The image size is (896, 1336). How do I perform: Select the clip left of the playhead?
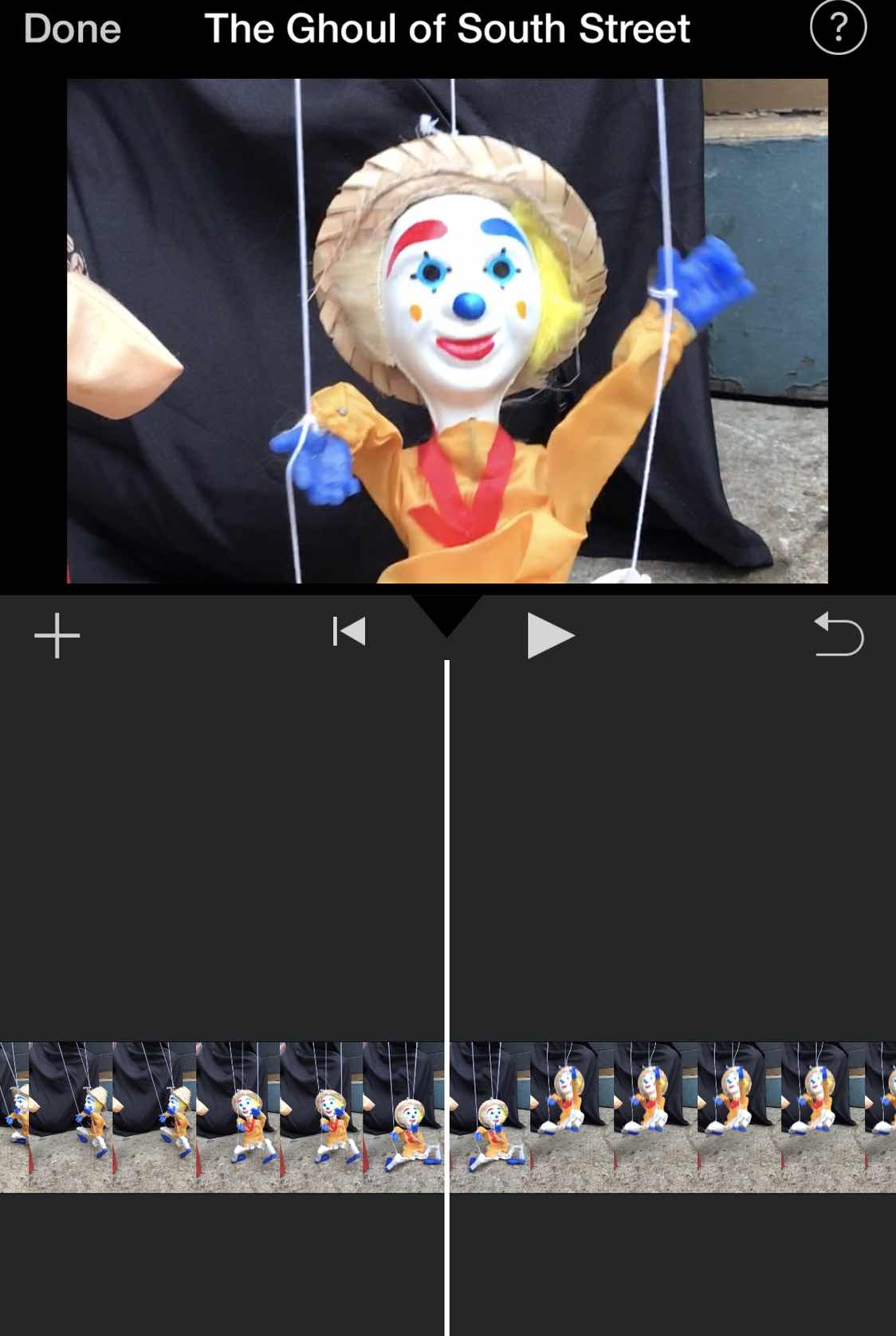pos(222,1116)
